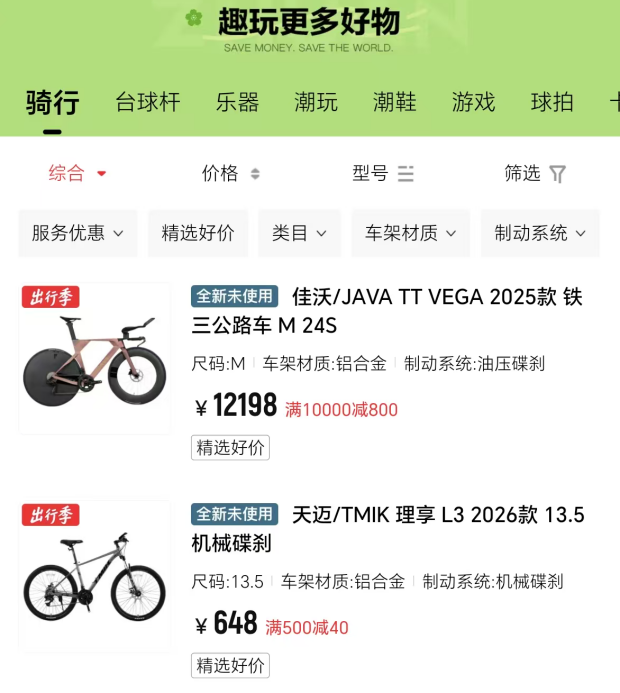Viewport: 620px width, 693px height.
Task: Switch to the 球拍 category tab
Action: click(552, 102)
